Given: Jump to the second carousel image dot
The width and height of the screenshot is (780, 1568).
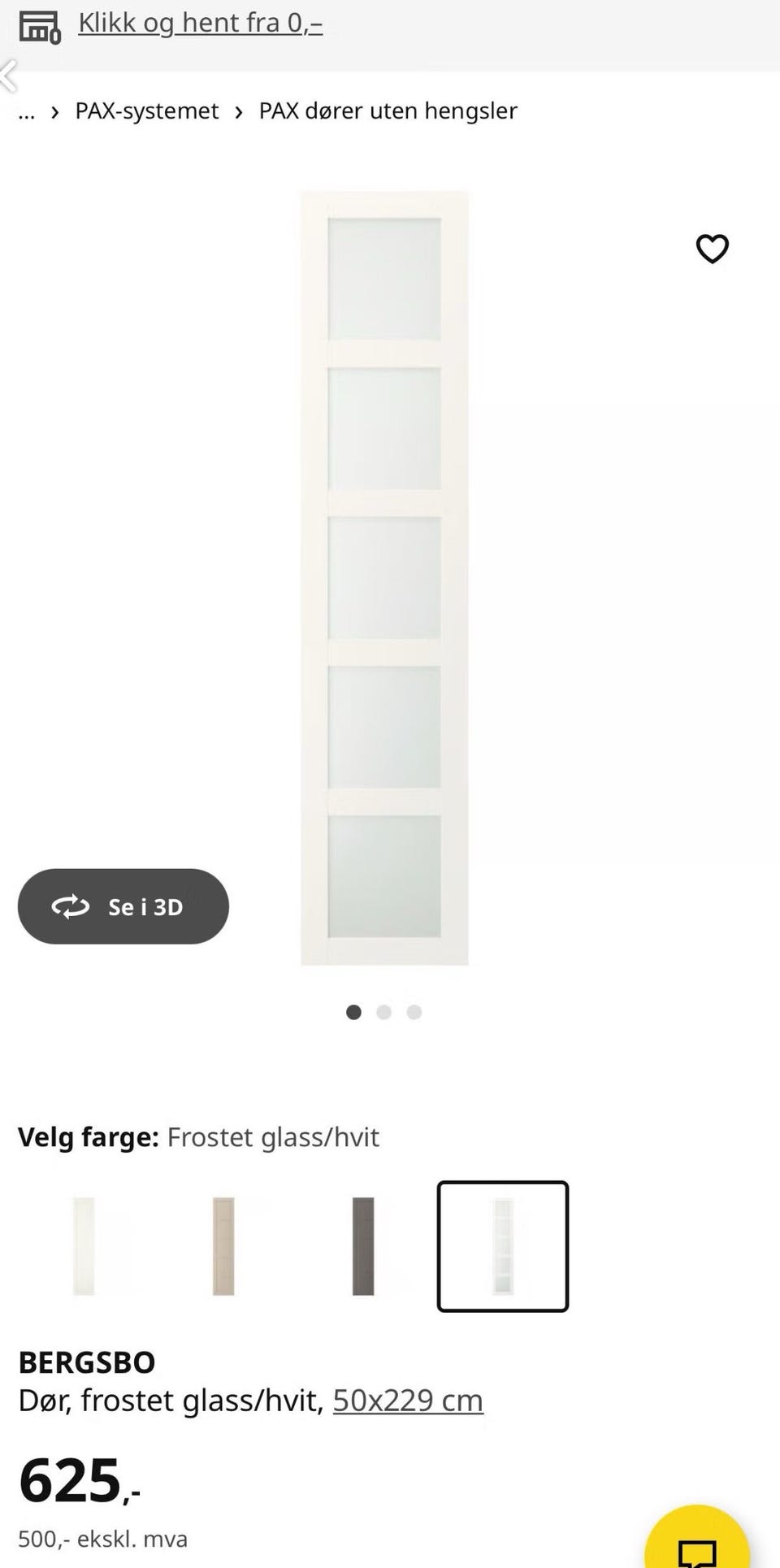Looking at the screenshot, I should click(x=383, y=1012).
